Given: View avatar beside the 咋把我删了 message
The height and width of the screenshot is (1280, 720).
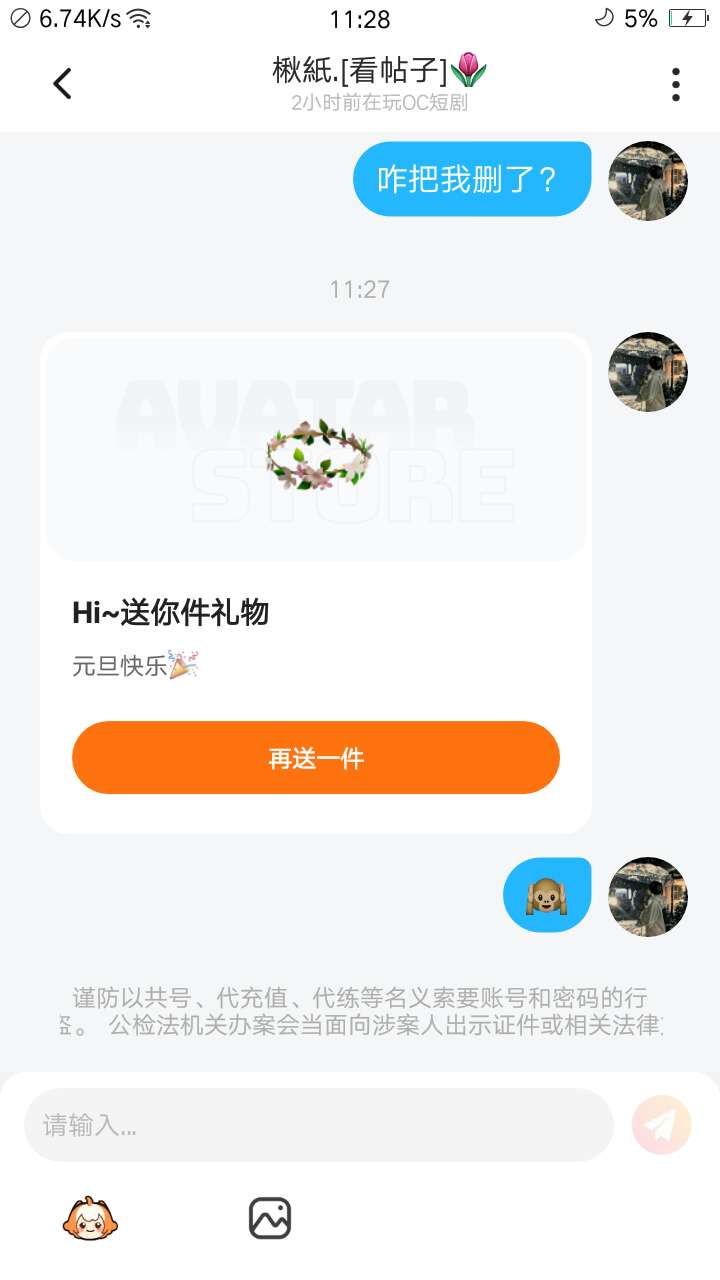Looking at the screenshot, I should pyautogui.click(x=648, y=181).
